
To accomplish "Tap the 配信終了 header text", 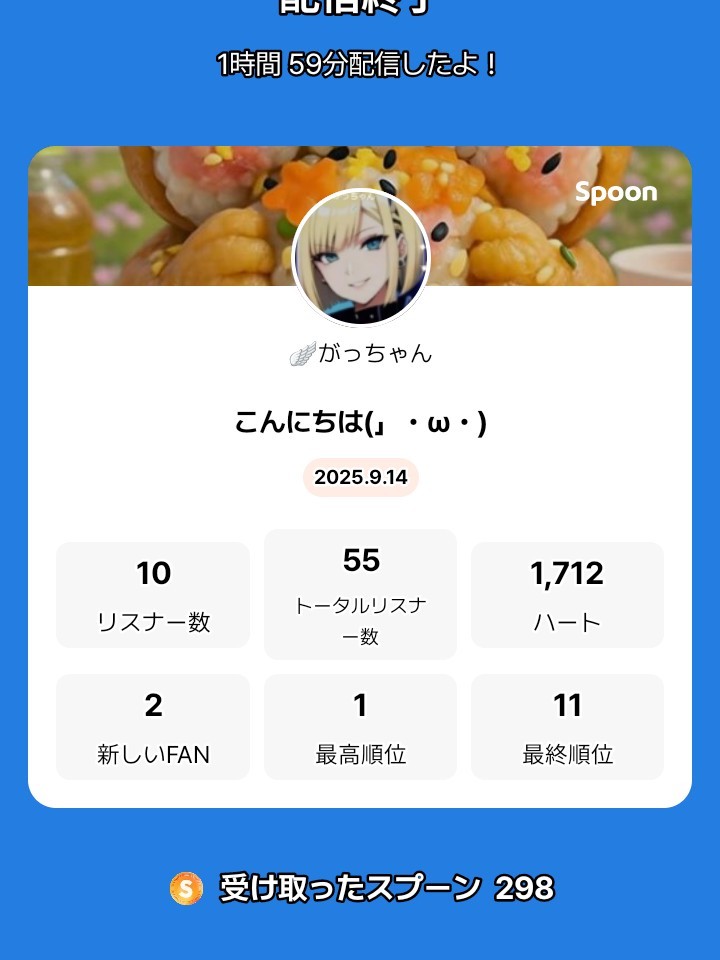I will coord(360,8).
